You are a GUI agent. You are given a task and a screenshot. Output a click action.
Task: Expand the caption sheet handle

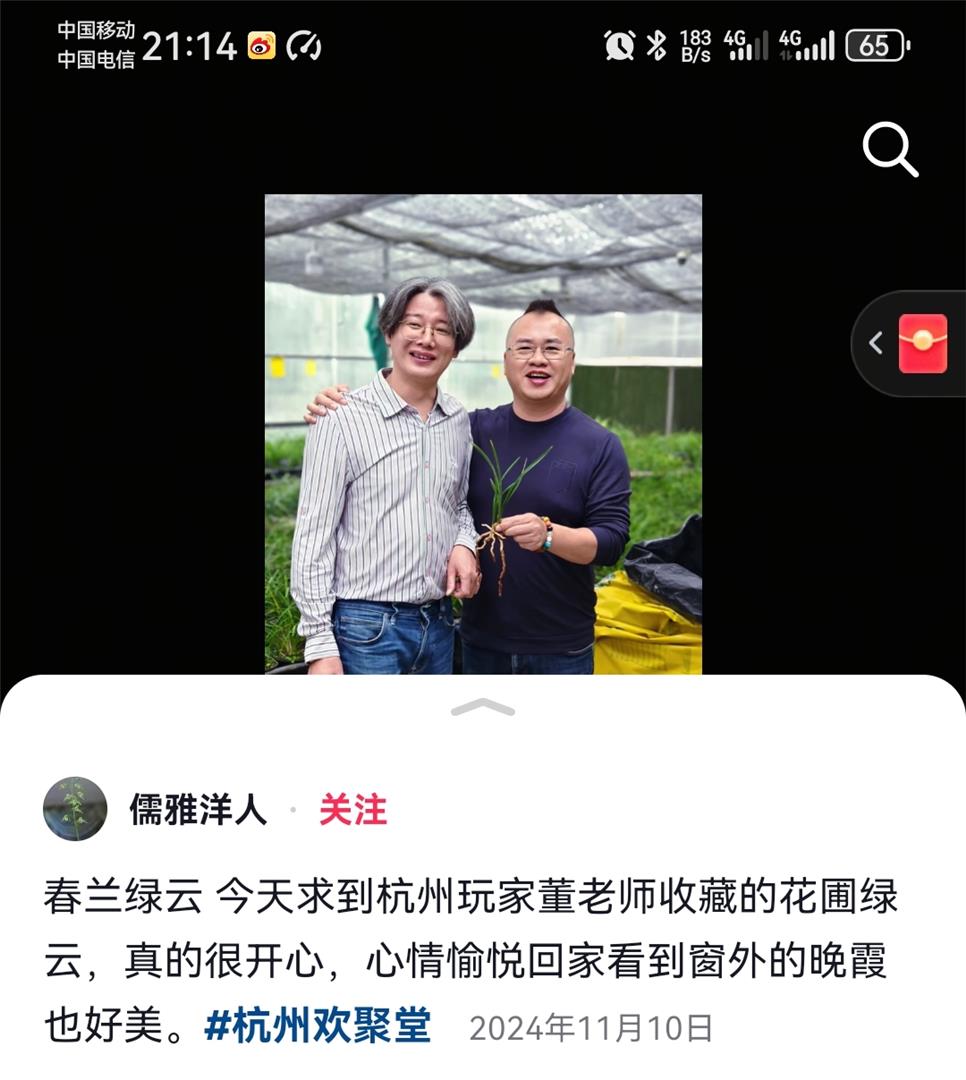point(483,708)
